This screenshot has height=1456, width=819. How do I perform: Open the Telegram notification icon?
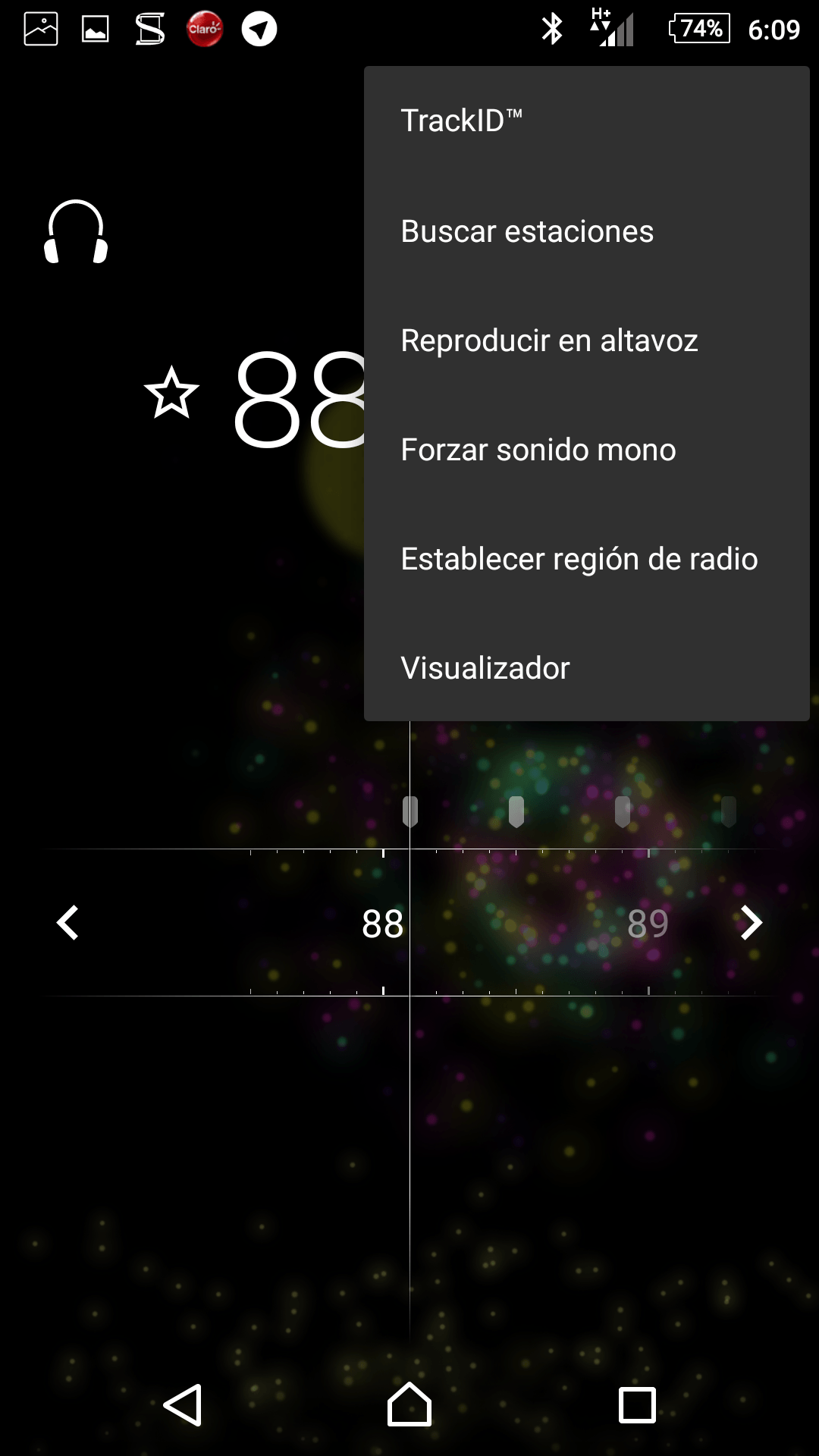click(x=259, y=29)
